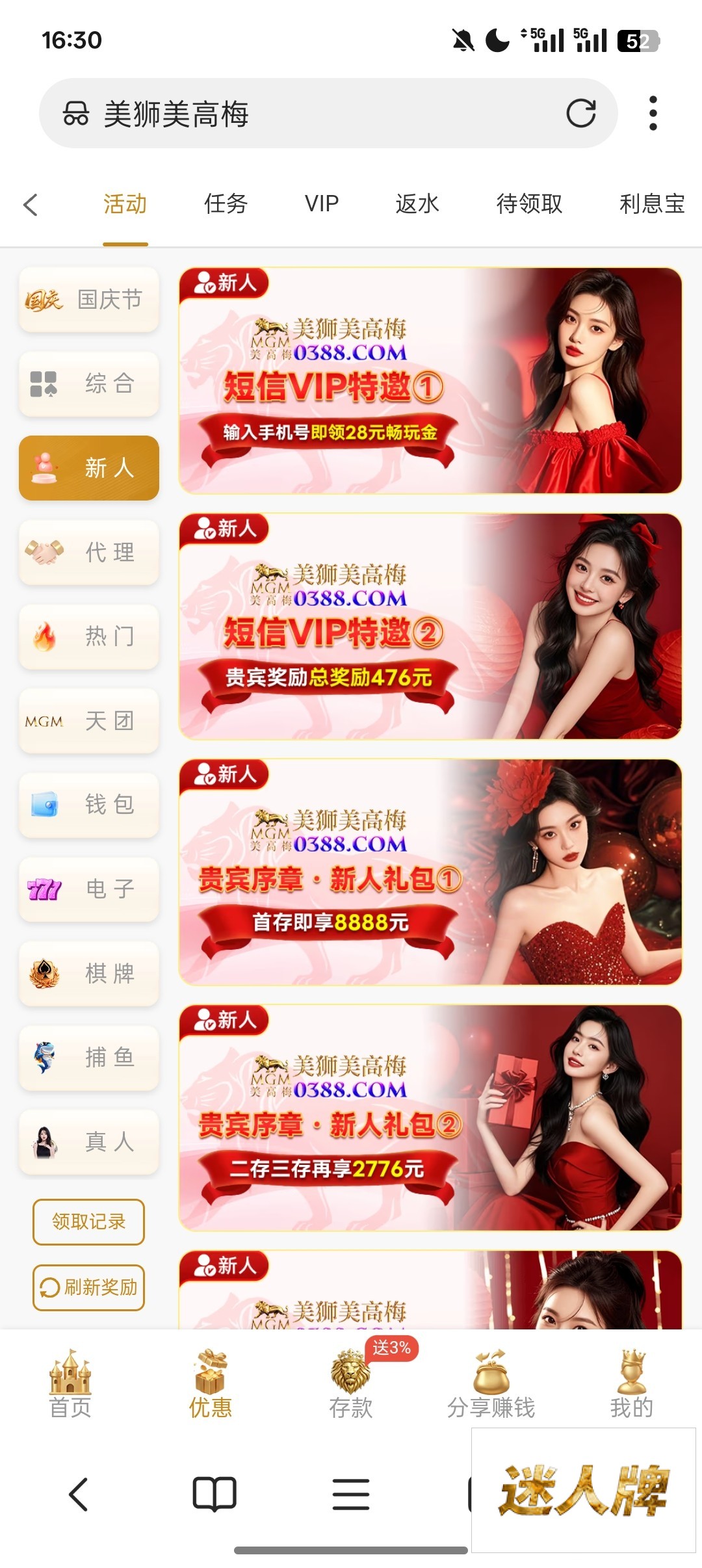Tap the 刷新奖励 button
The width and height of the screenshot is (702, 1568).
89,1287
